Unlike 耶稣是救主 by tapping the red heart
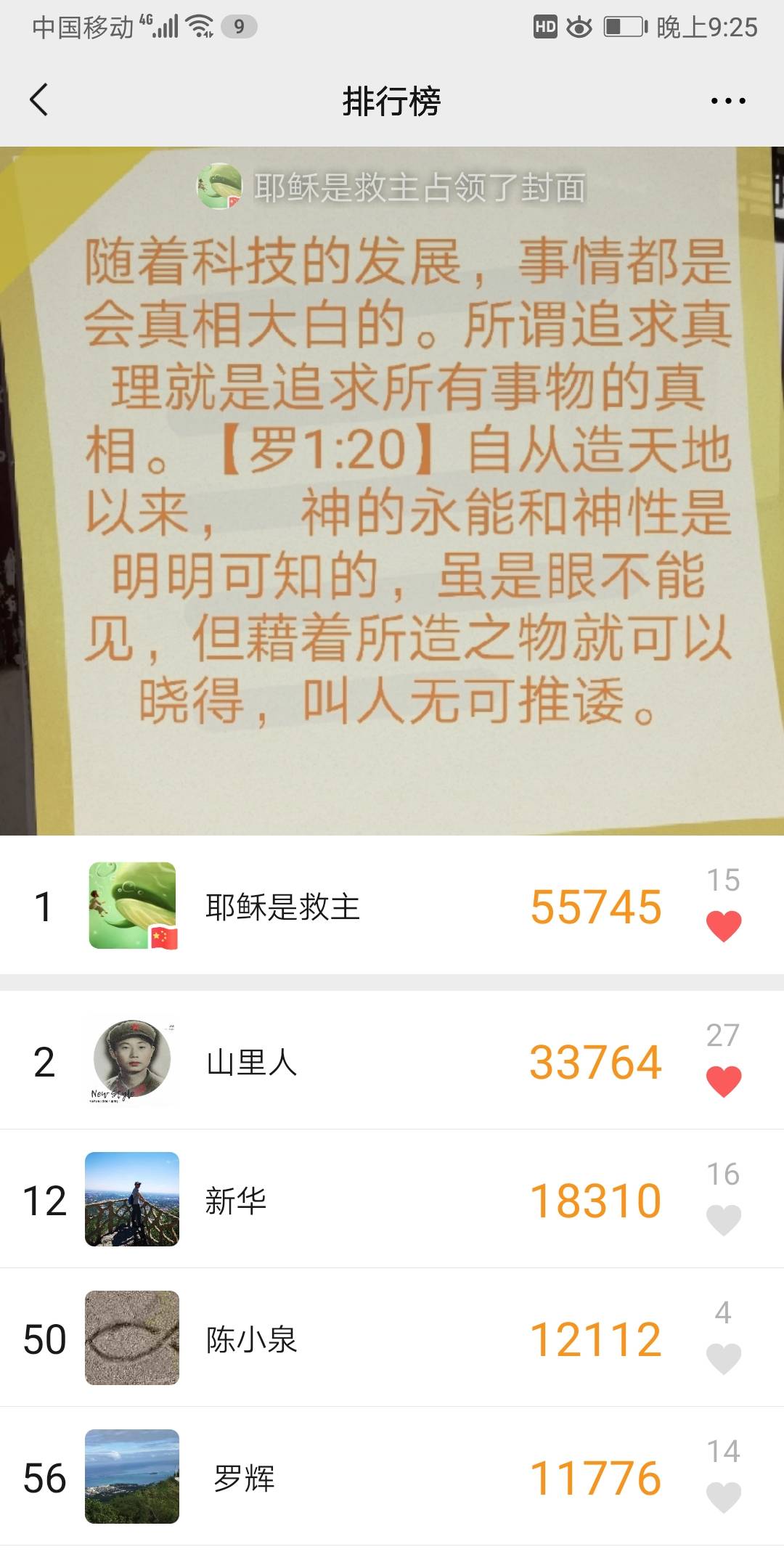Viewport: 784px width, 1568px height. 722,926
